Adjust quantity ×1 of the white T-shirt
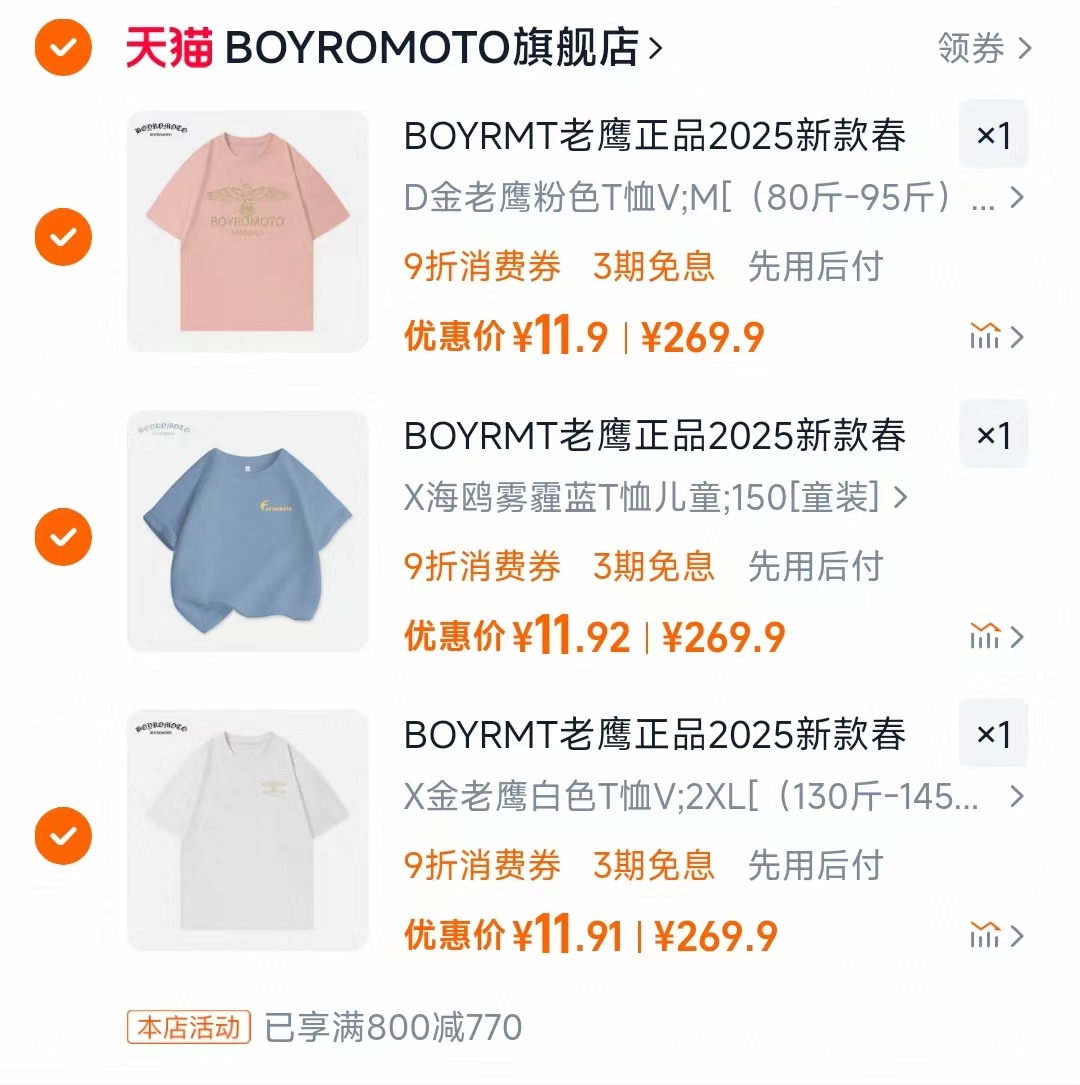Screen dimensions: 1080x1085 point(992,735)
